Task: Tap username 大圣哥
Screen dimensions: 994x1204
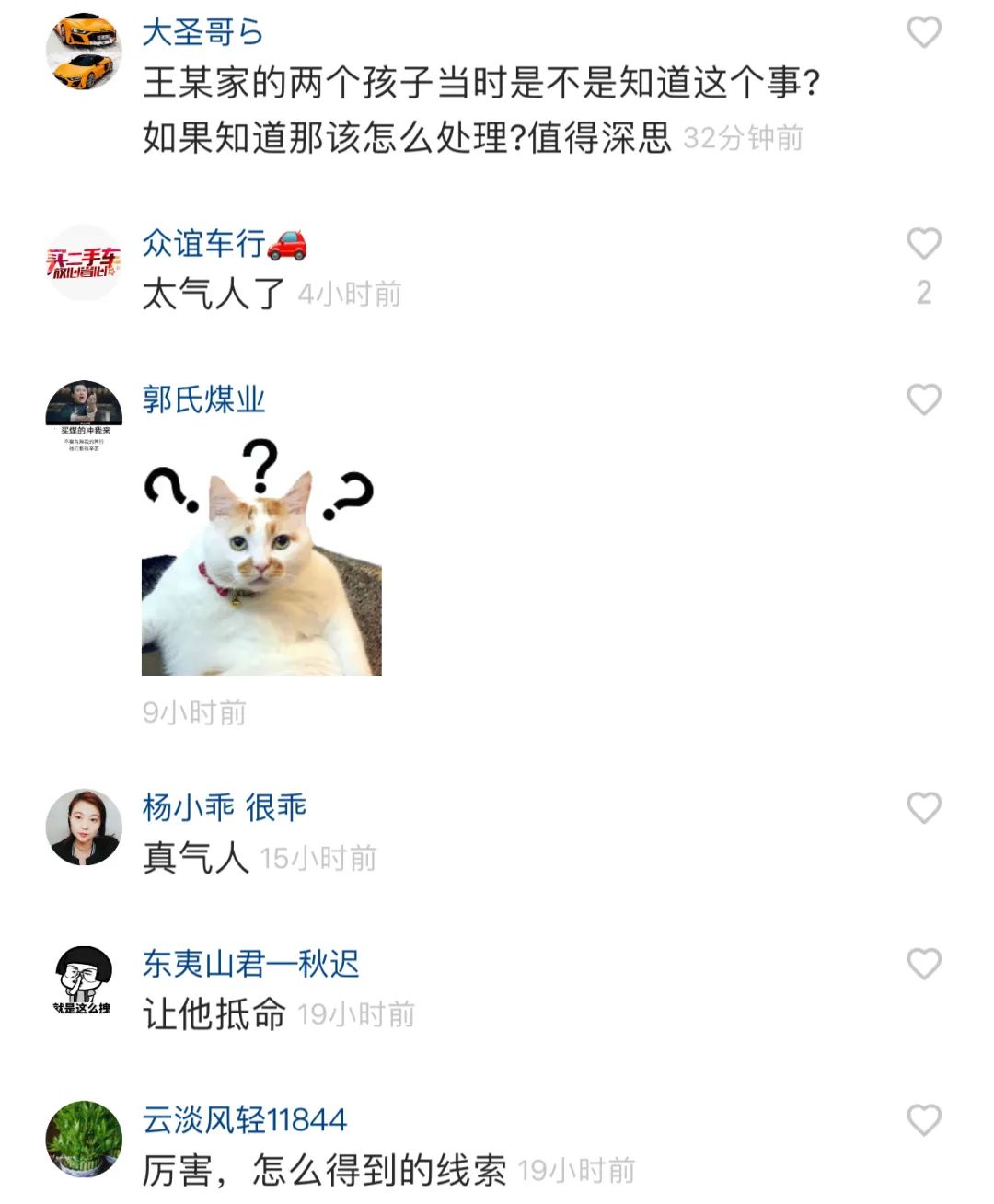Action: (x=202, y=32)
